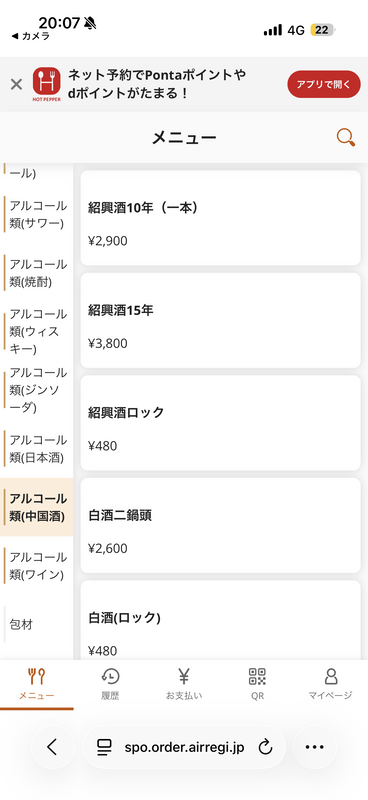Open the QR tab
The image size is (368, 800).
(257, 684)
